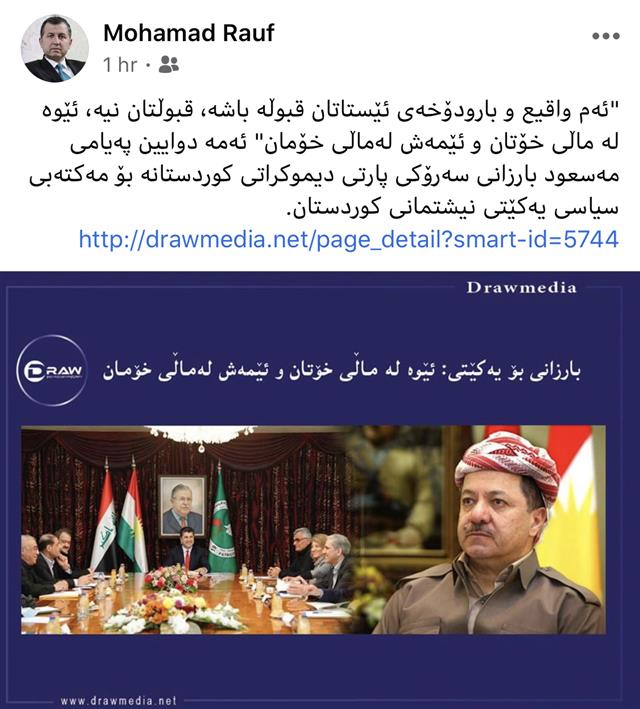This screenshot has width=640, height=709.
Task: Open the post's three-dot options menu
Action: click(605, 35)
